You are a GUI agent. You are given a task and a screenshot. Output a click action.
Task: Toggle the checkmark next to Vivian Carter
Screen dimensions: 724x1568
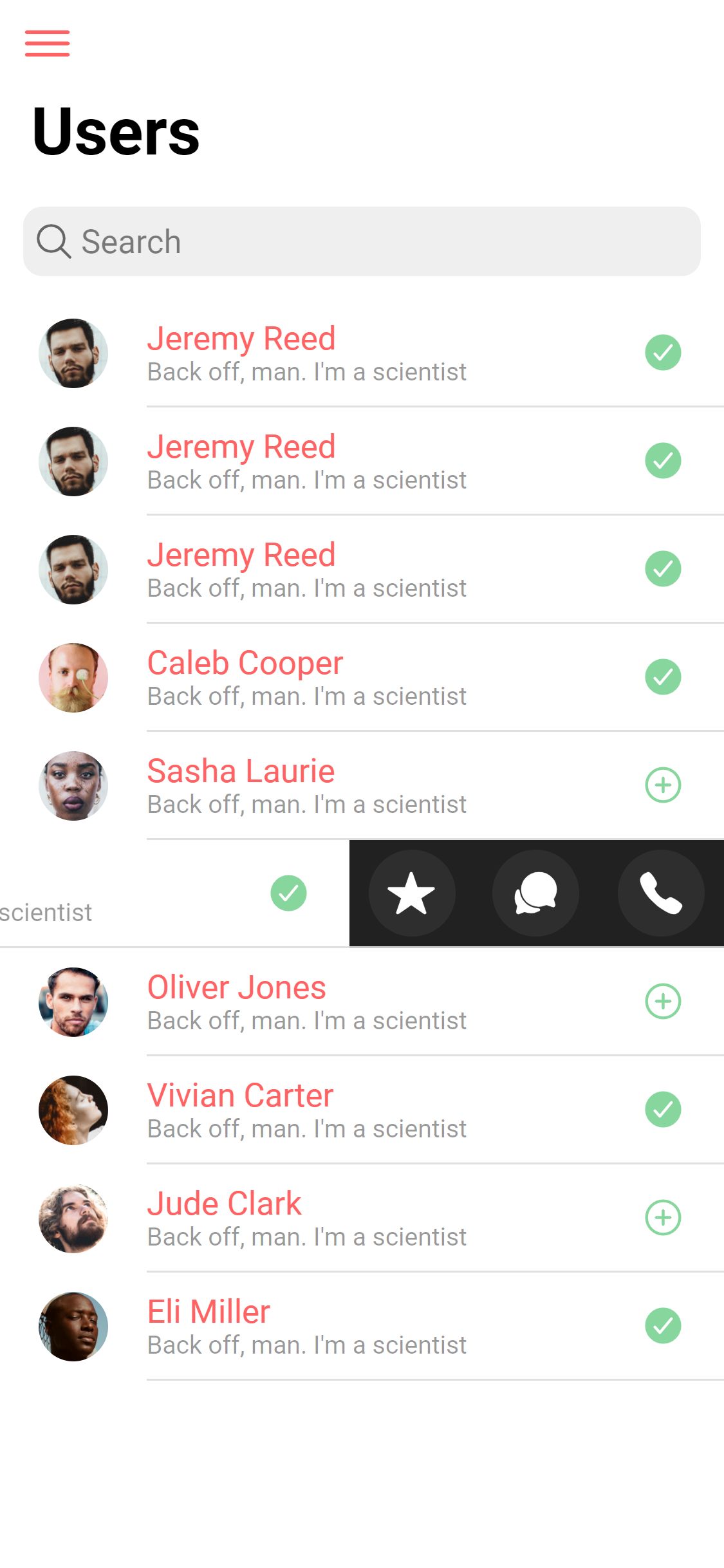coord(663,1110)
